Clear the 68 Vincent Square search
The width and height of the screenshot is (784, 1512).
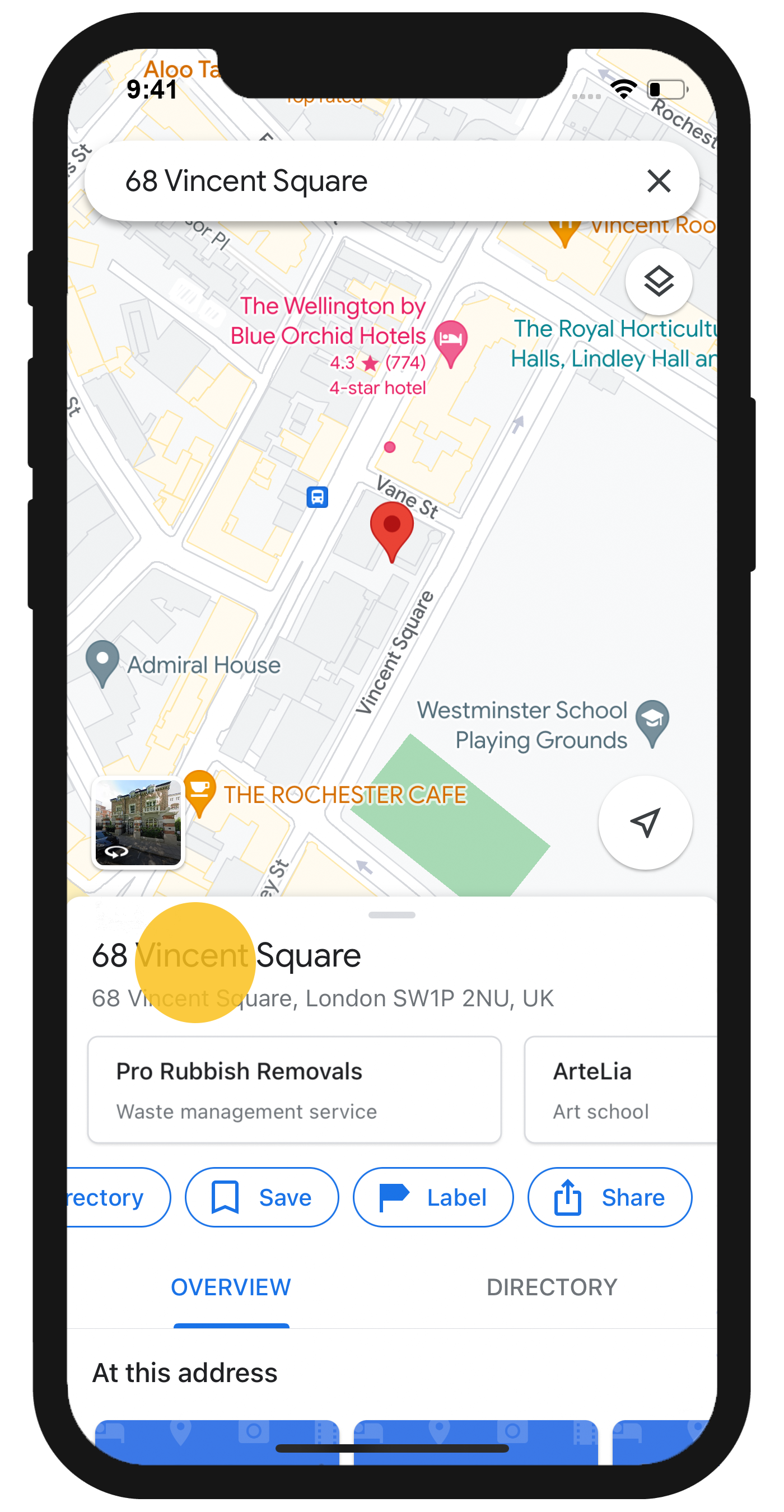point(659,181)
